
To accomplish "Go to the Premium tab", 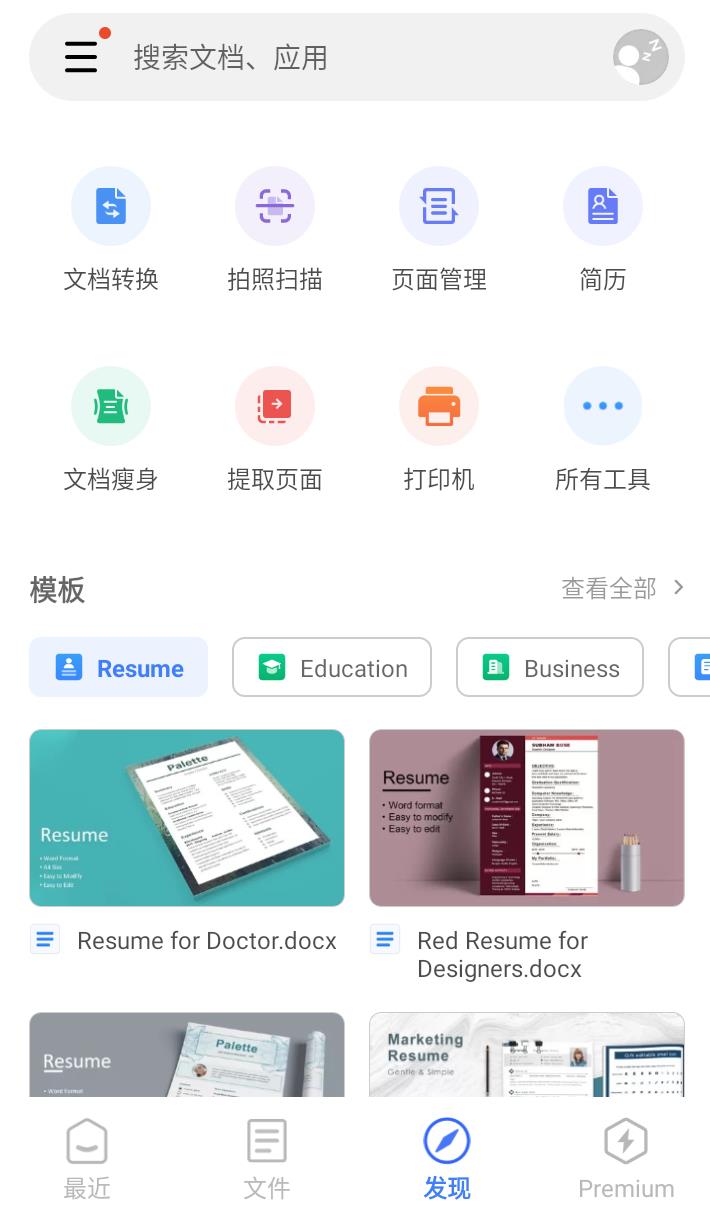I will pos(626,1158).
